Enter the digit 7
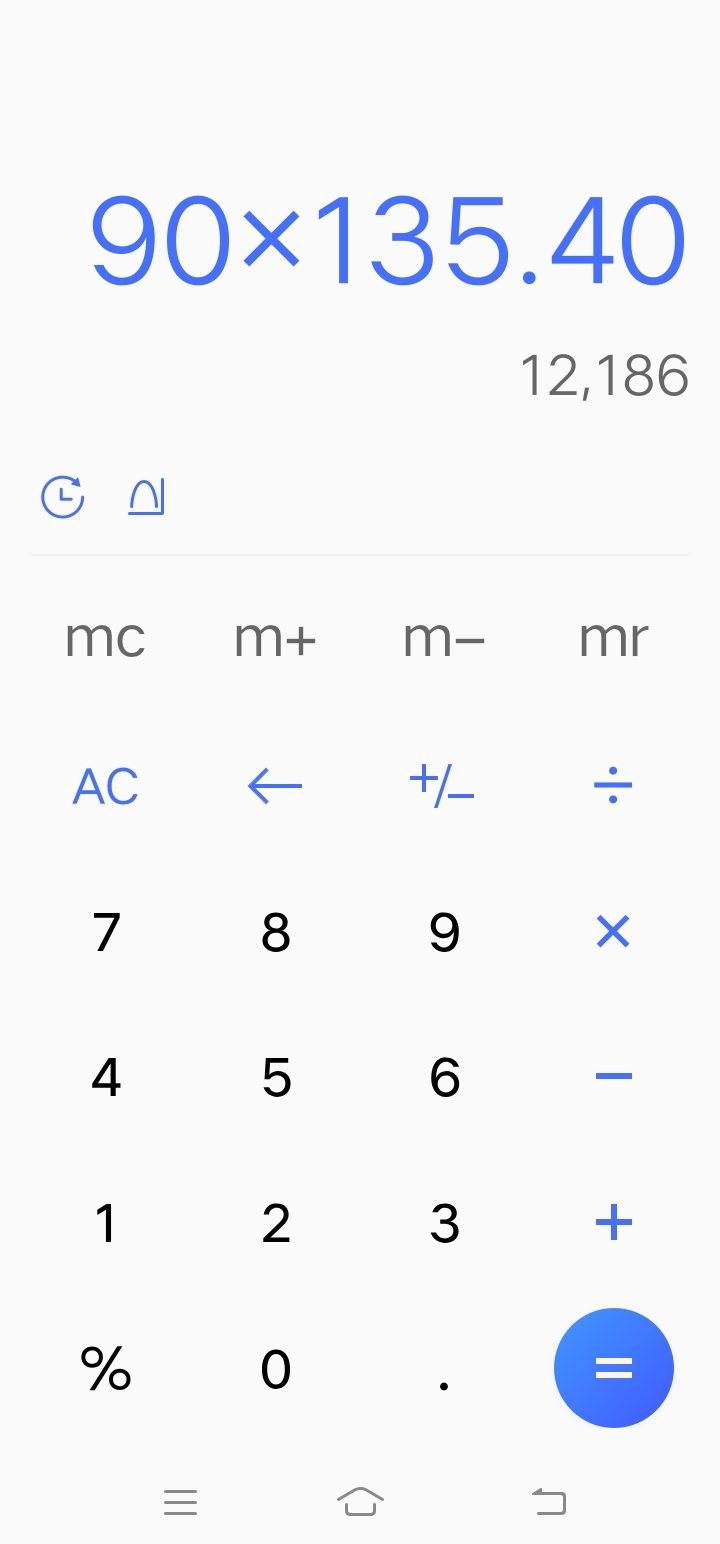720x1544 pixels. [x=106, y=932]
